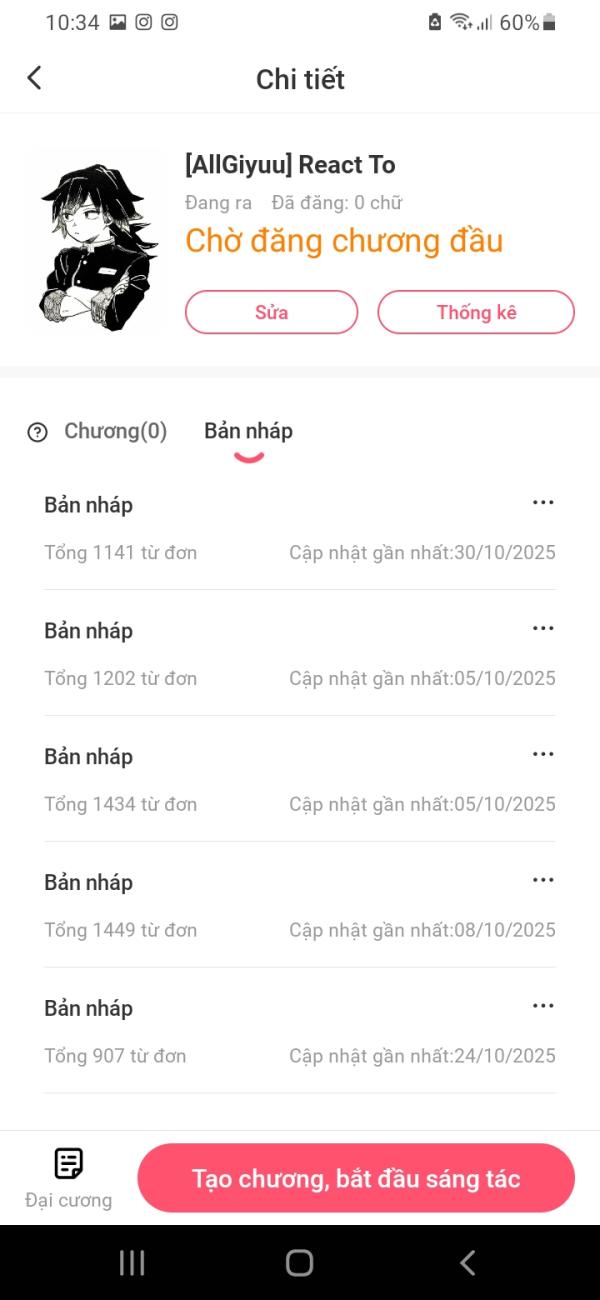Open the overflow menu of the 907-word draft
The width and height of the screenshot is (600, 1300).
coord(543,1006)
